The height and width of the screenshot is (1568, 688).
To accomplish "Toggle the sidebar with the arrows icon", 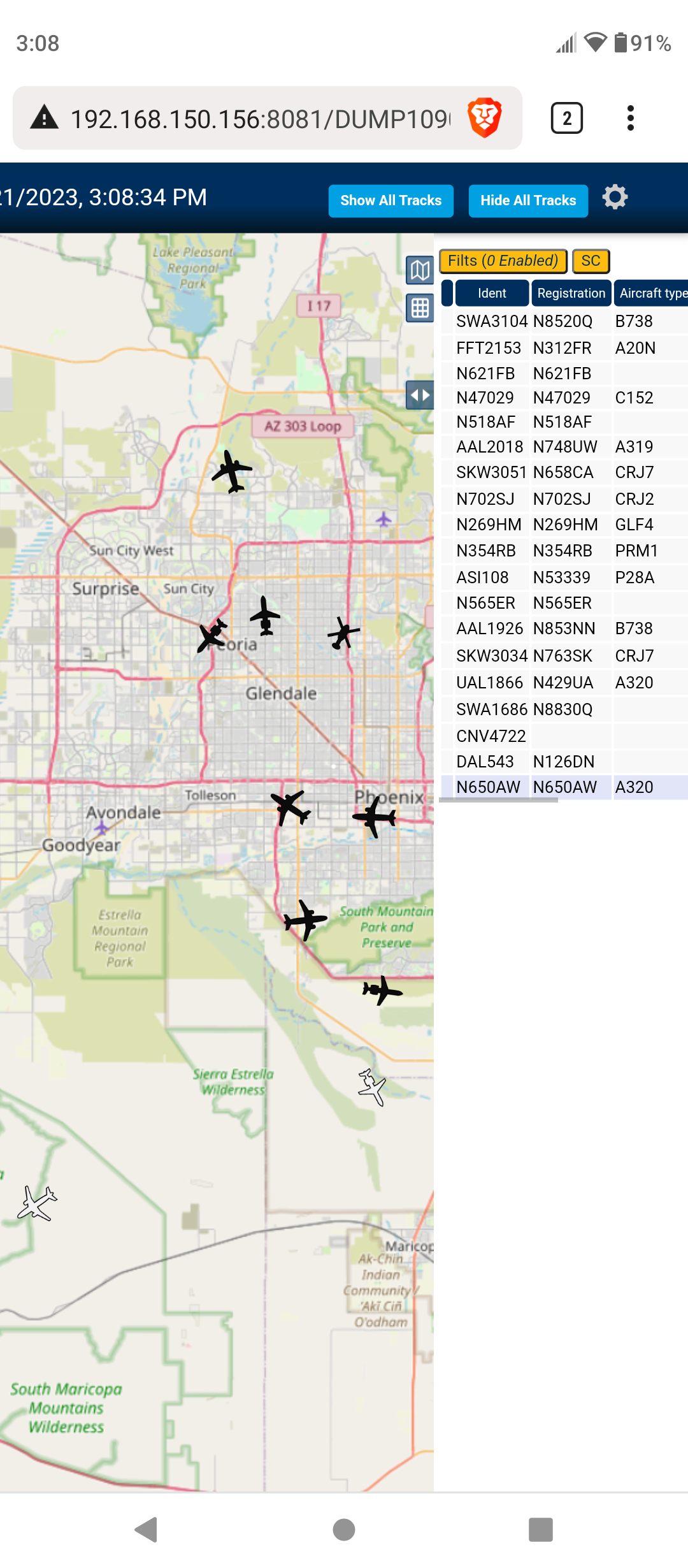I will [420, 395].
